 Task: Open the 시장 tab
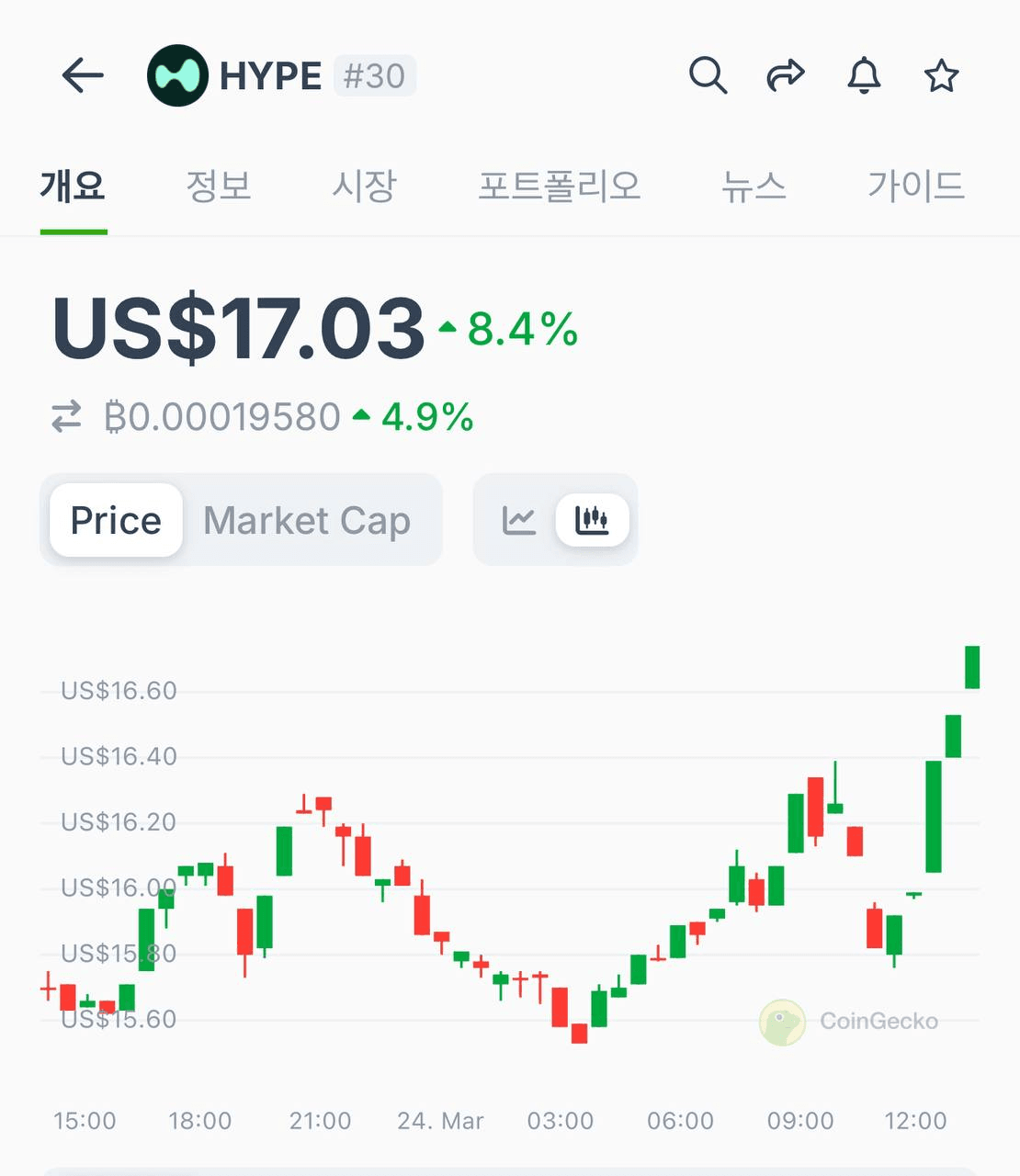364,187
